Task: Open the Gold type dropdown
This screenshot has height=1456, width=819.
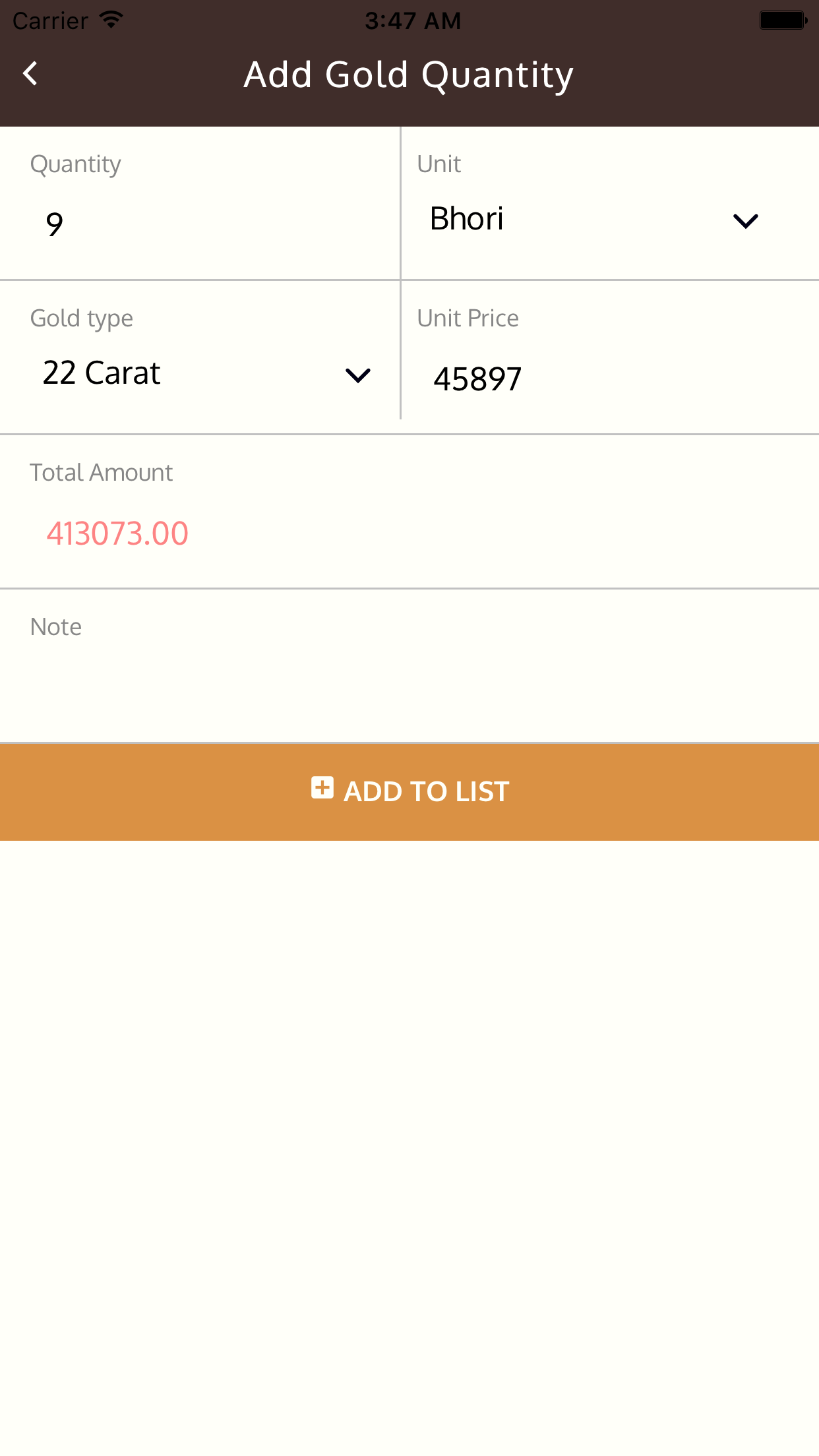Action: [x=198, y=373]
